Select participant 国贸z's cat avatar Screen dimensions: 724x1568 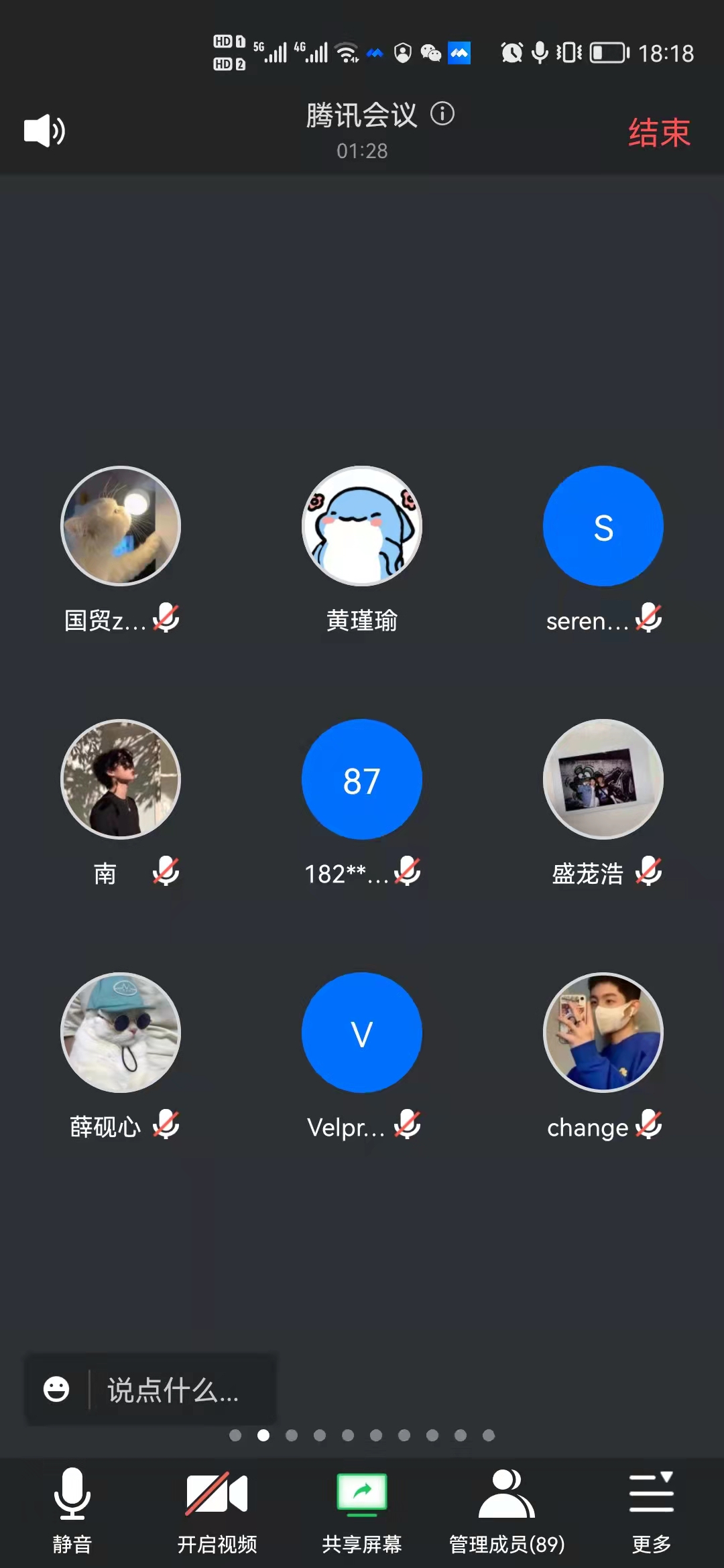pyautogui.click(x=121, y=526)
